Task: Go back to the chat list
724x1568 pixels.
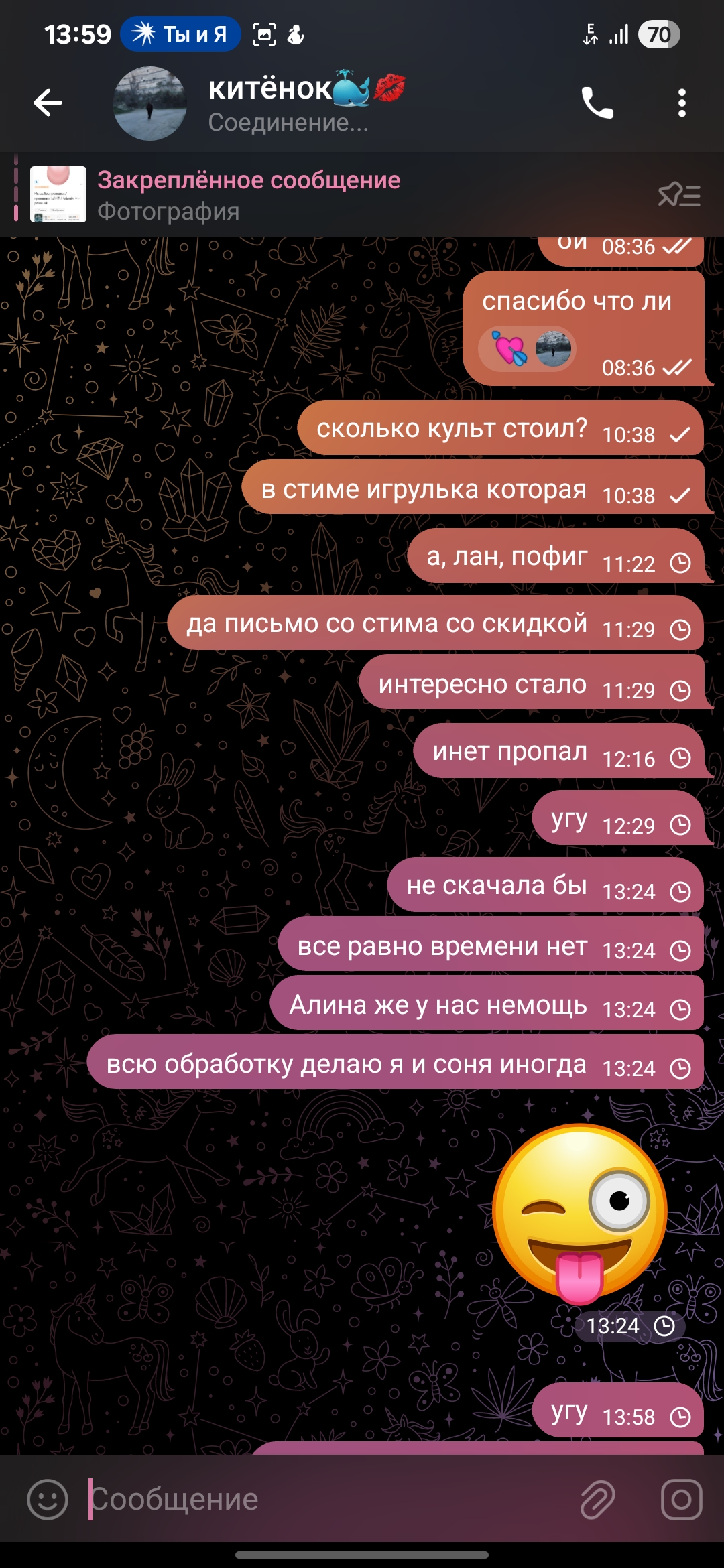Action: point(48,103)
